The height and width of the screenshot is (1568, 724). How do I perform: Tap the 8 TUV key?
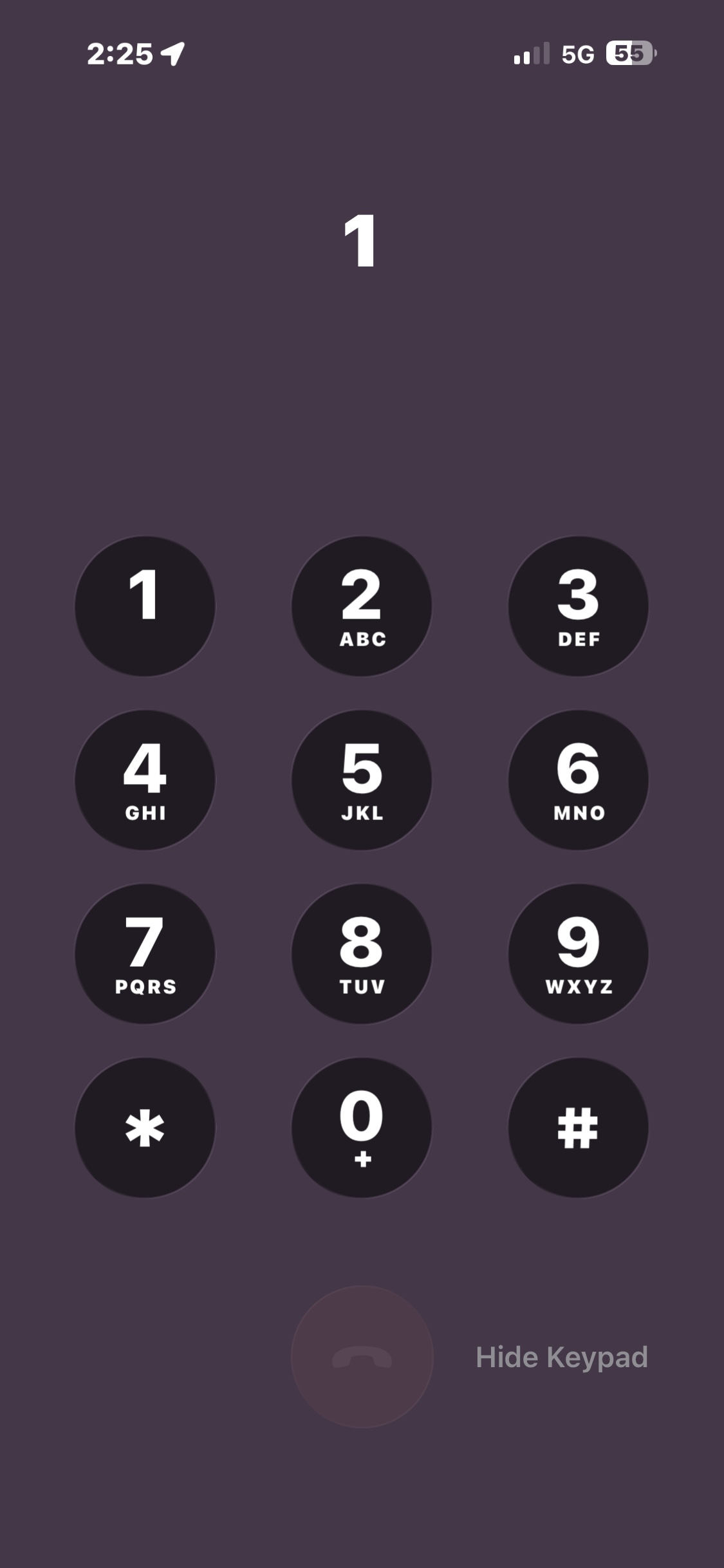click(362, 953)
